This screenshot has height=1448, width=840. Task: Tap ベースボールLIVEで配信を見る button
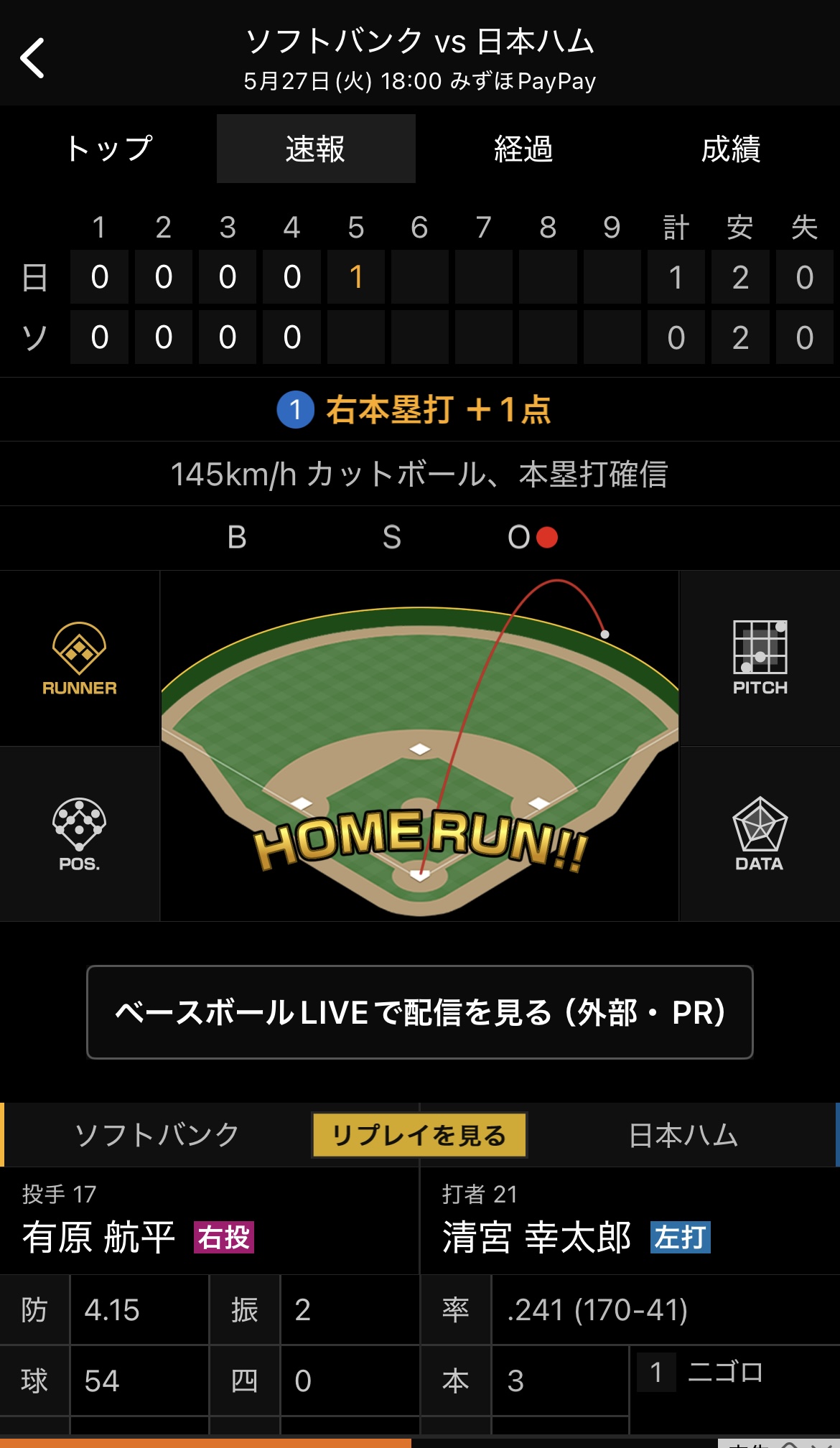click(x=420, y=1012)
